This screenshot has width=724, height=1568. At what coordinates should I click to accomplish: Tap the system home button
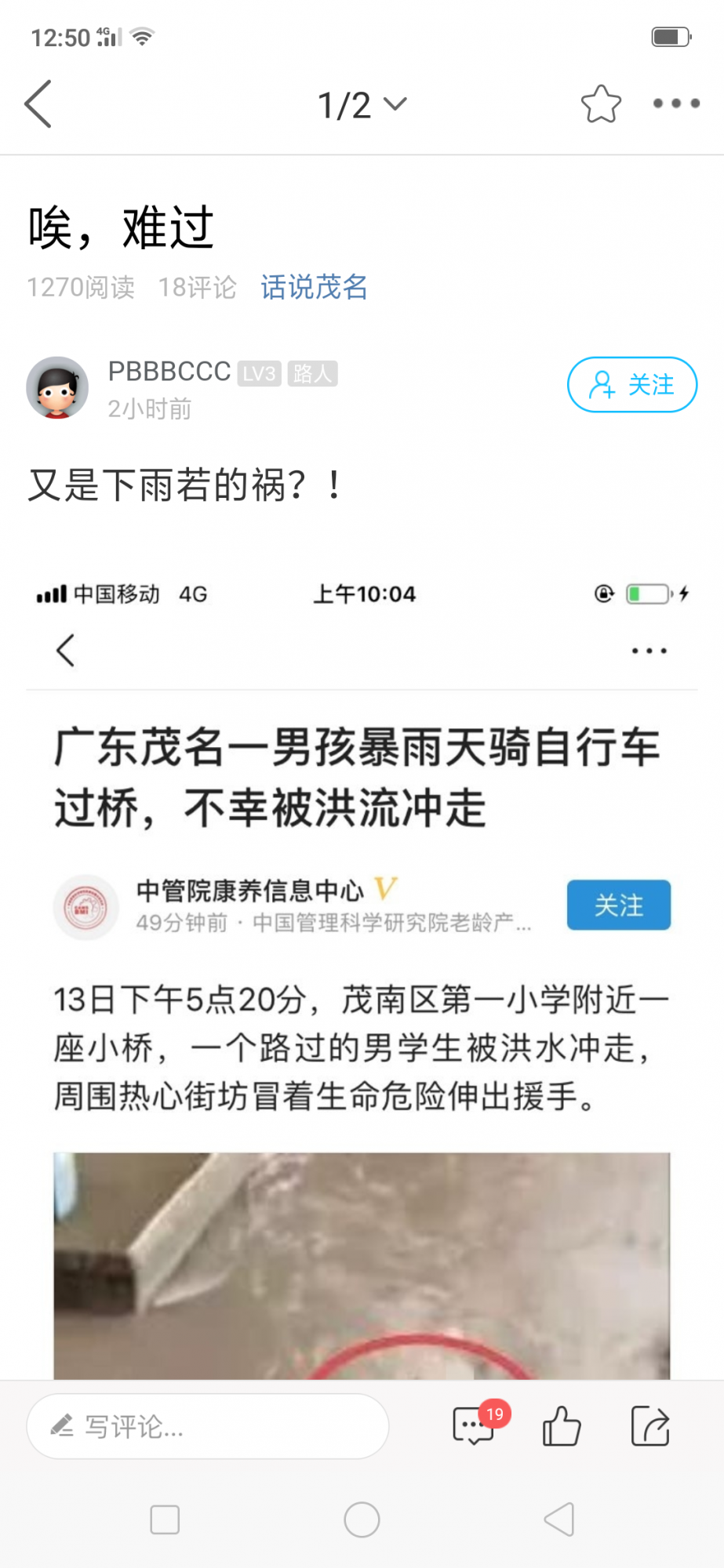pyautogui.click(x=362, y=1520)
